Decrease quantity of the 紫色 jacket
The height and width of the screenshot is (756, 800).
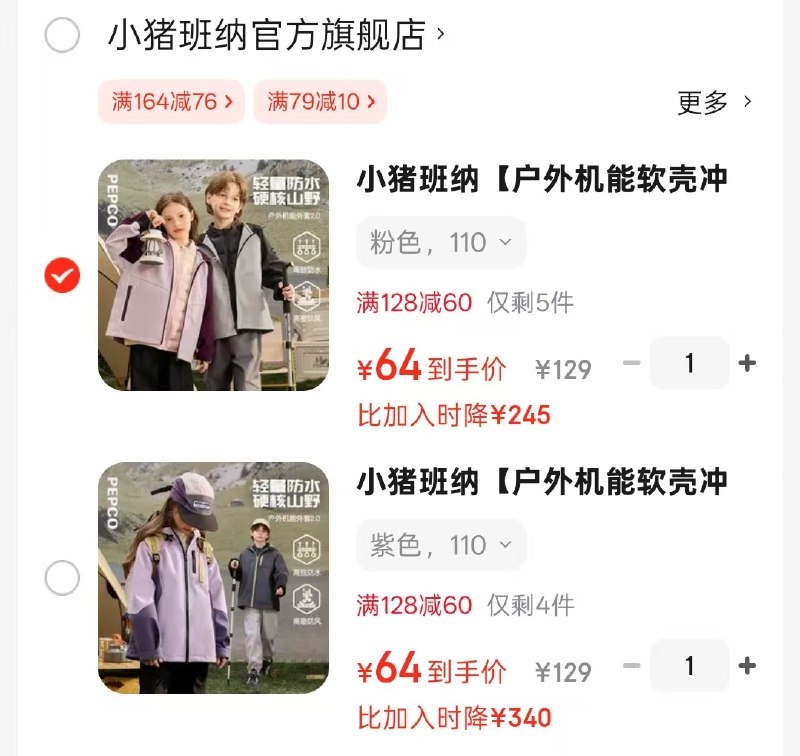pos(631,666)
